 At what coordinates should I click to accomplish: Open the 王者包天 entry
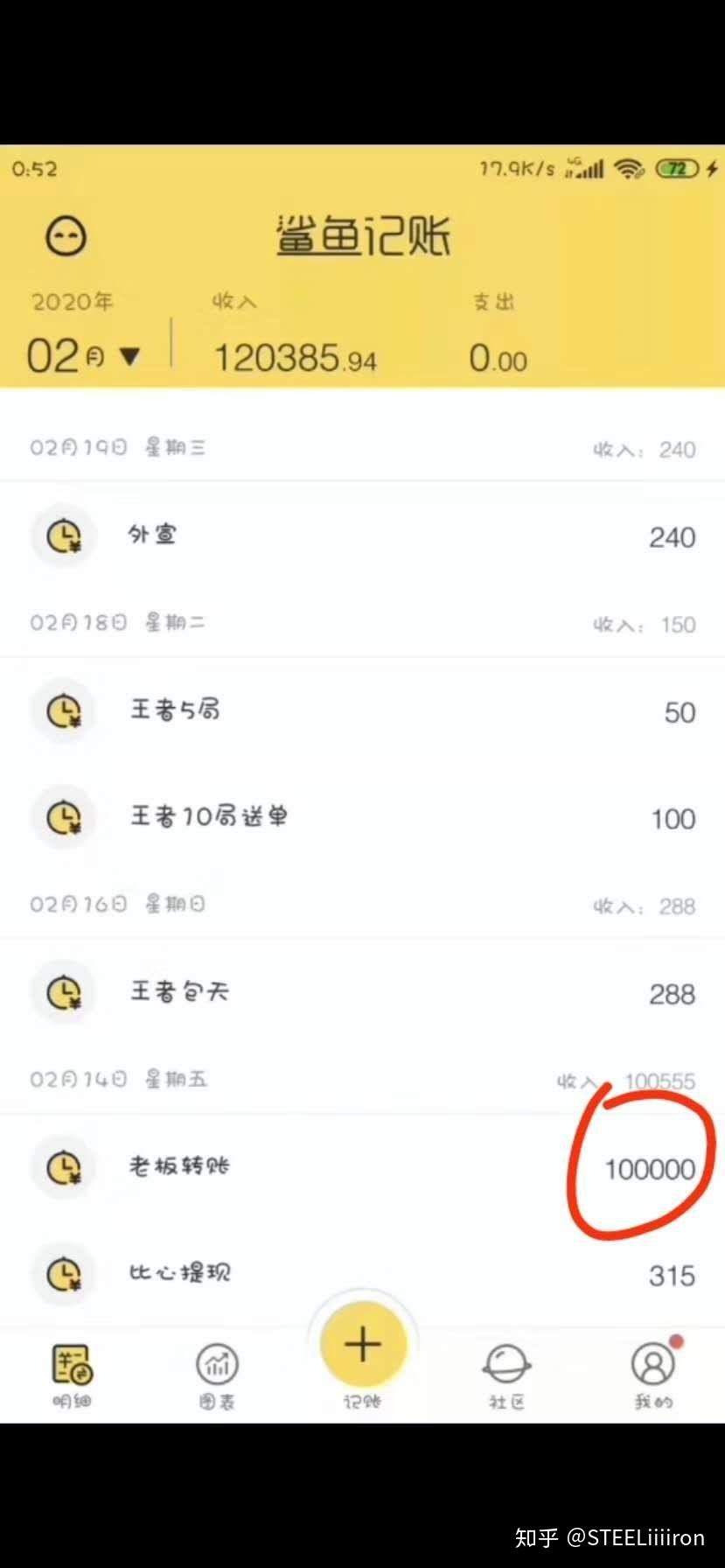tap(362, 992)
